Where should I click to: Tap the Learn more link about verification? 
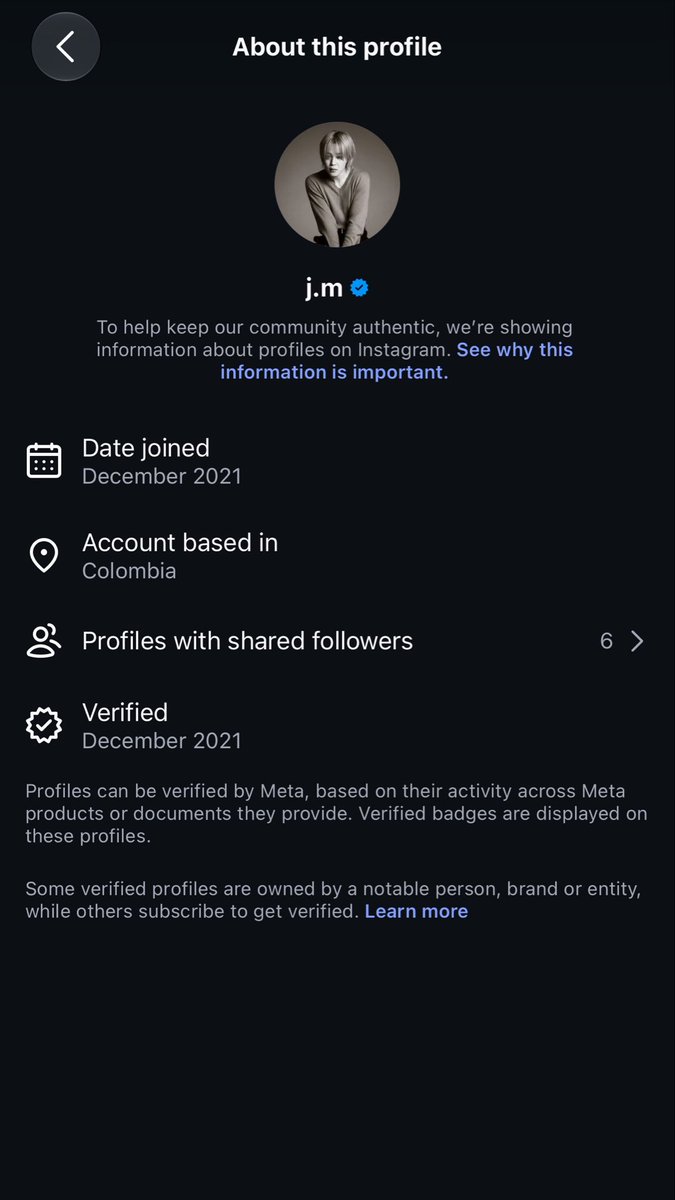(416, 911)
